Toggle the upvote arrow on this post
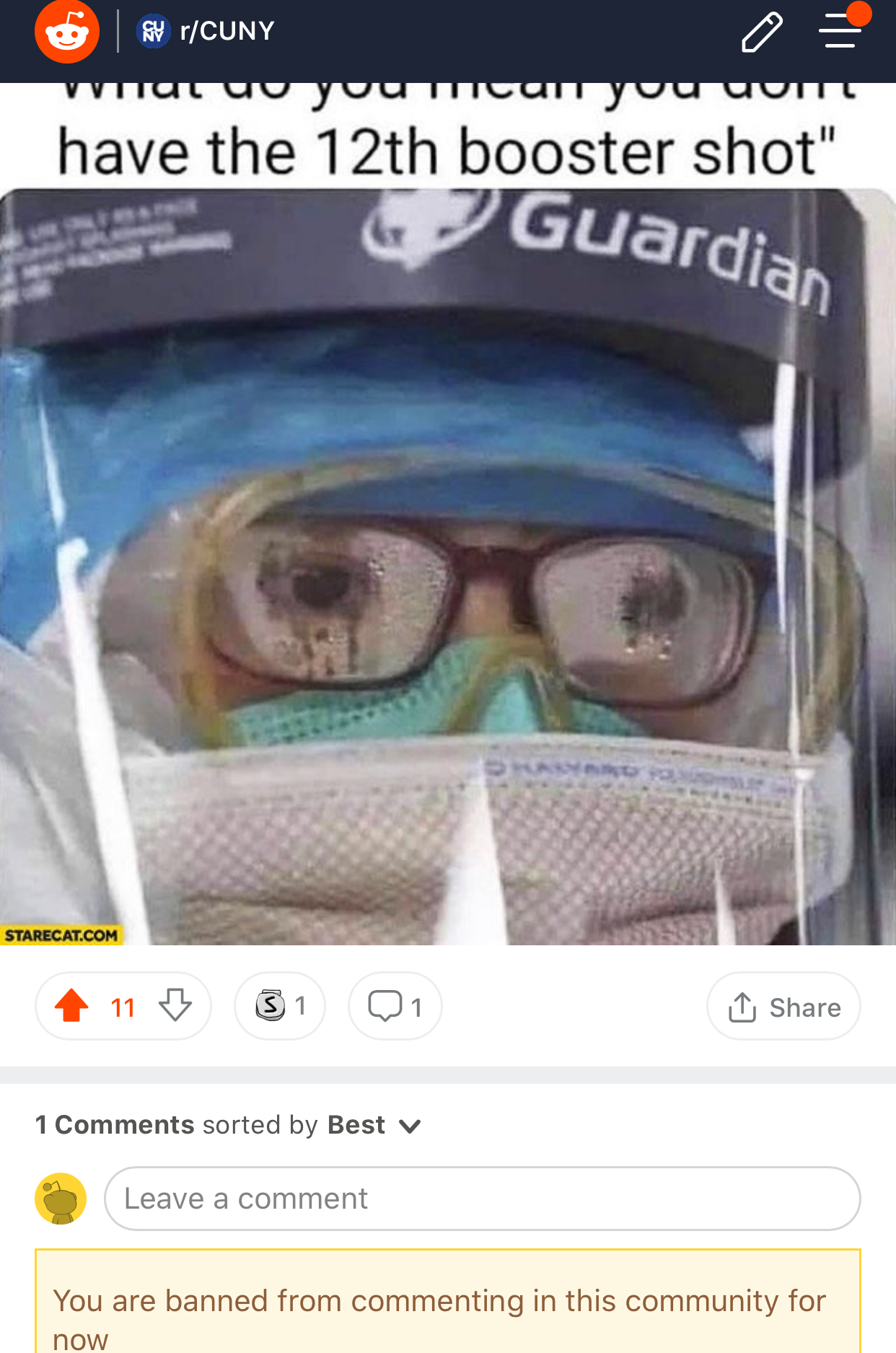The height and width of the screenshot is (1353, 896). coord(72,1005)
